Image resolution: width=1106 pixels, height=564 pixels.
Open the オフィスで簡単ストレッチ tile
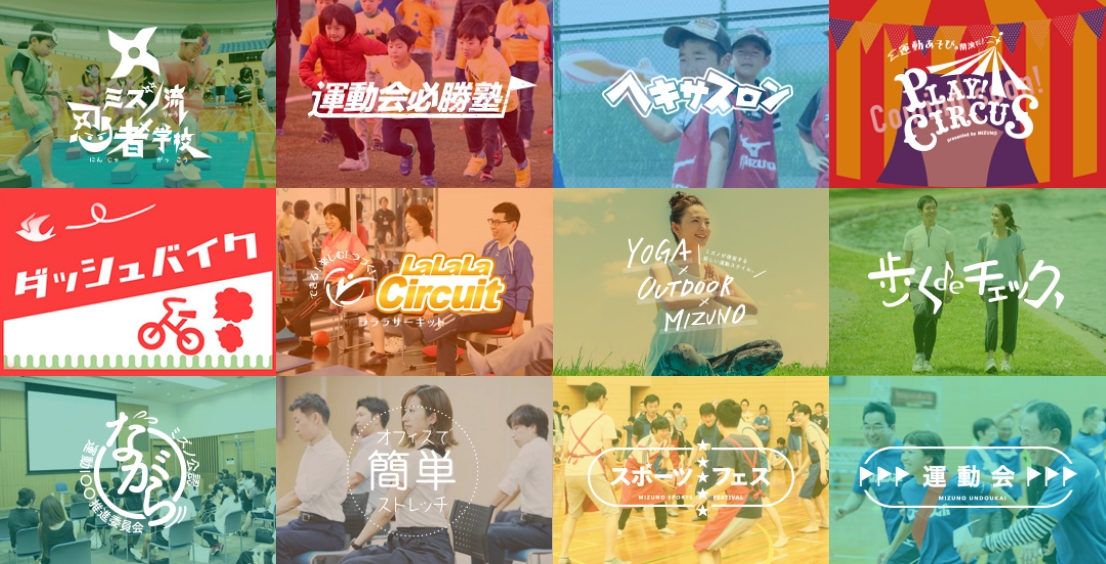click(x=414, y=470)
